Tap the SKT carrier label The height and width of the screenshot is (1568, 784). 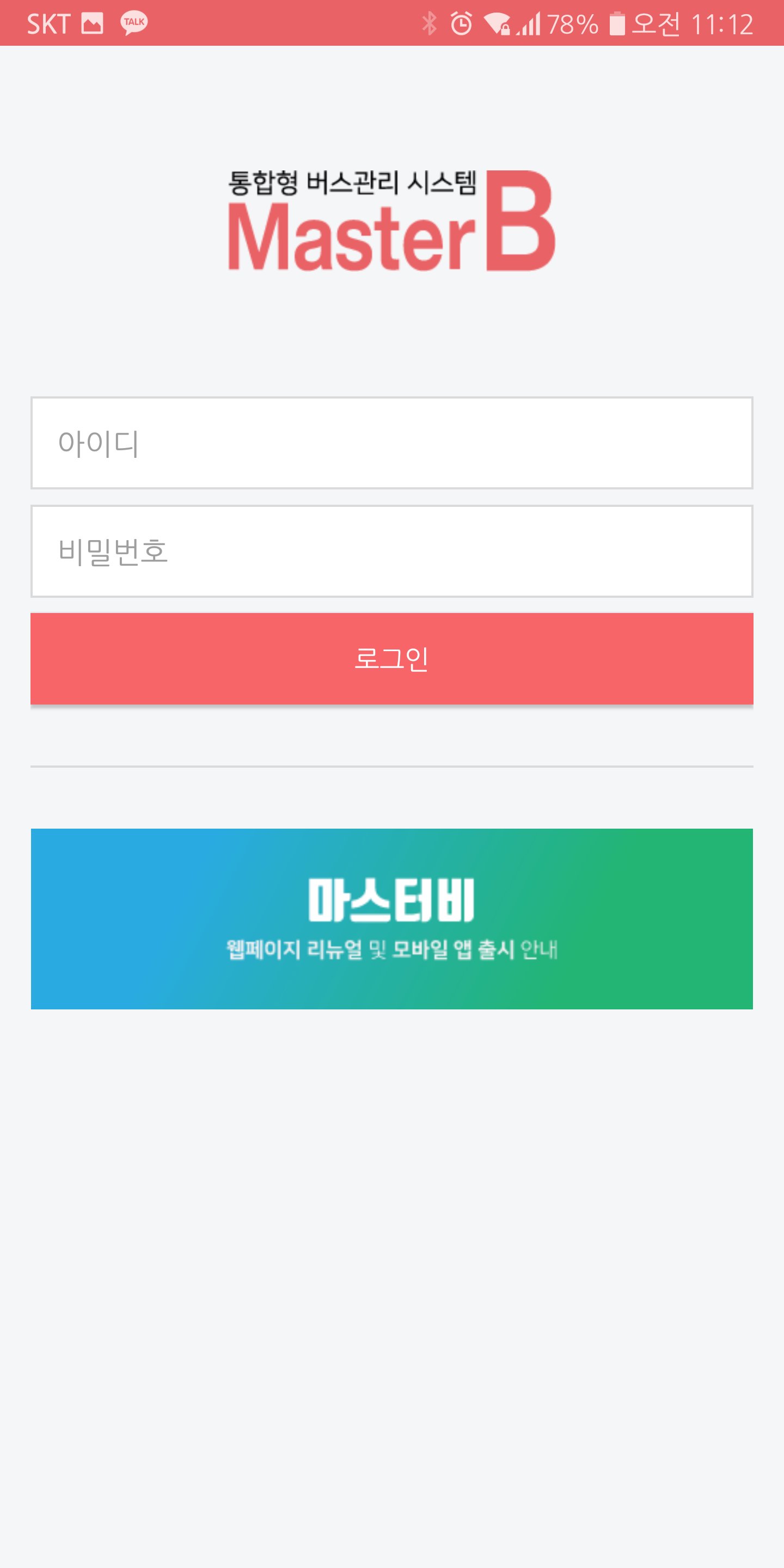click(48, 24)
